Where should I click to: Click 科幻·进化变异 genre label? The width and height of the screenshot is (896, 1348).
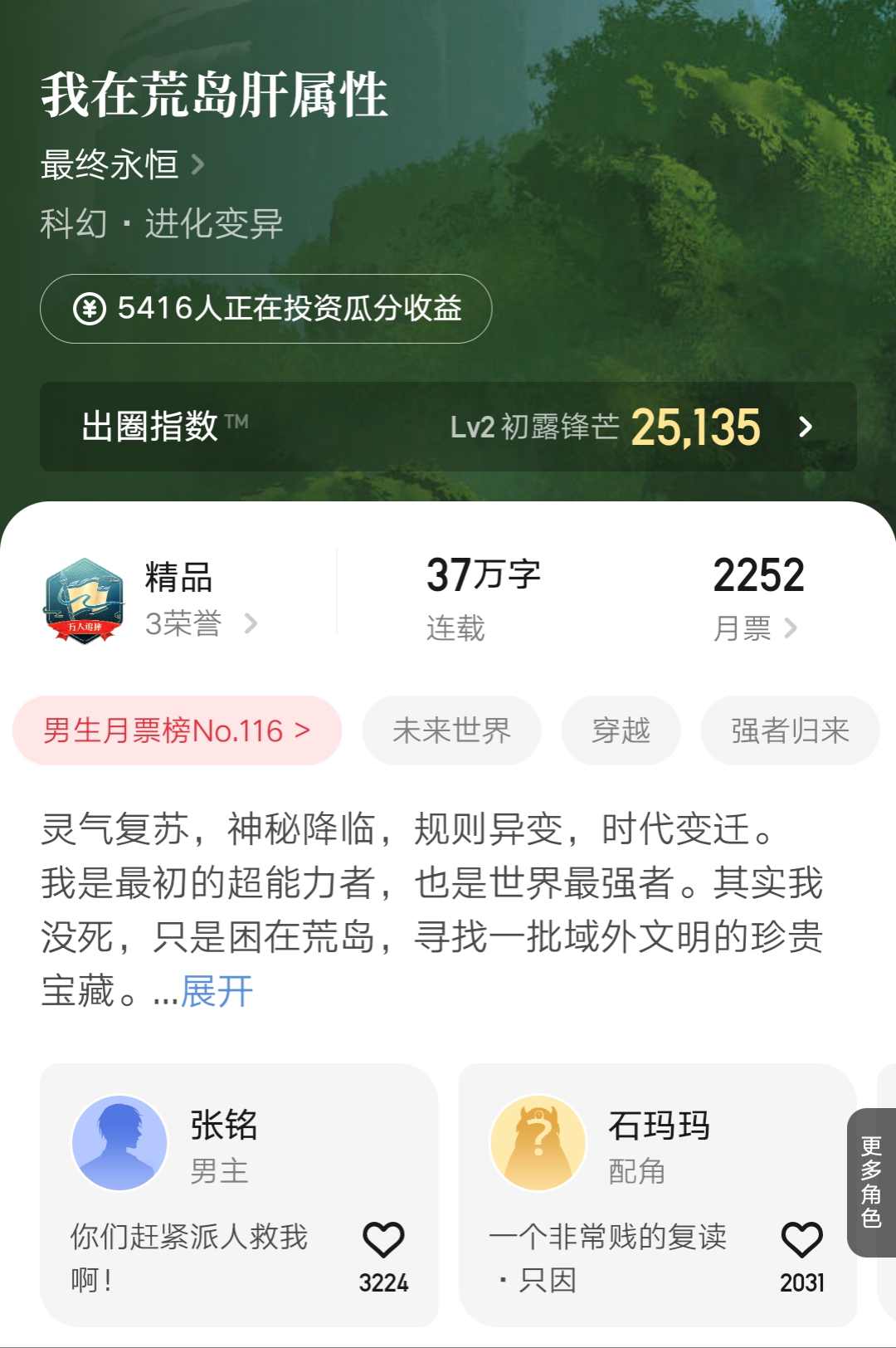click(161, 221)
